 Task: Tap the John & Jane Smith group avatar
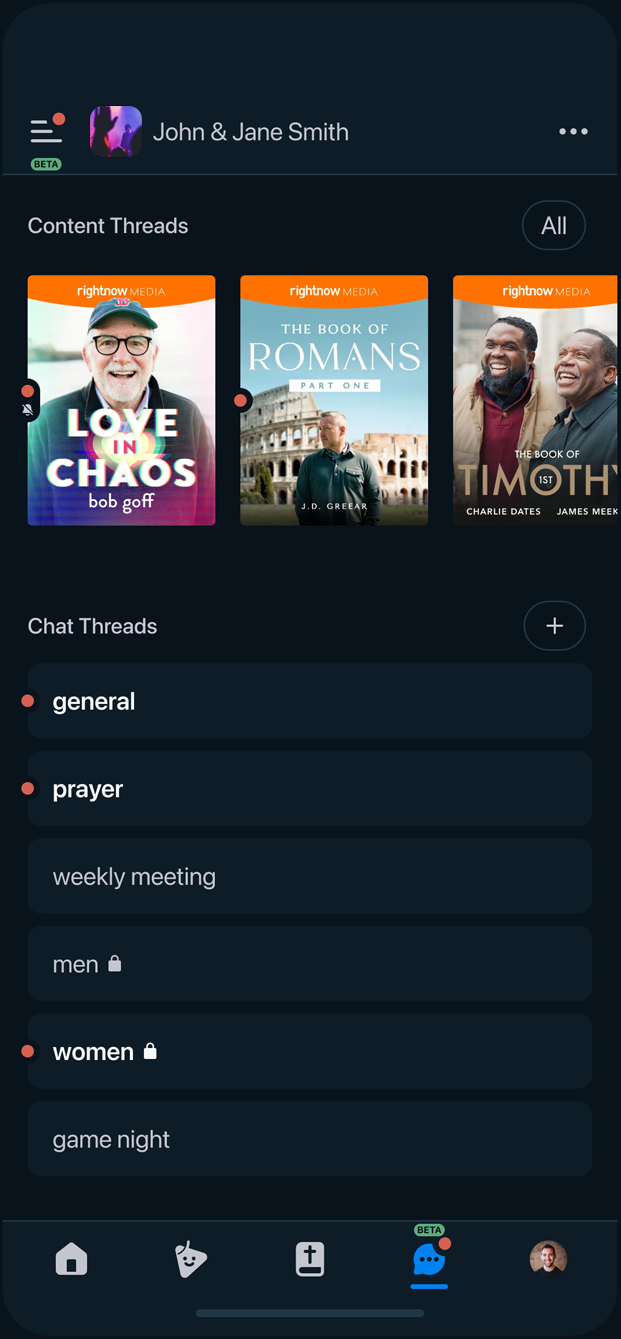pyautogui.click(x=115, y=131)
